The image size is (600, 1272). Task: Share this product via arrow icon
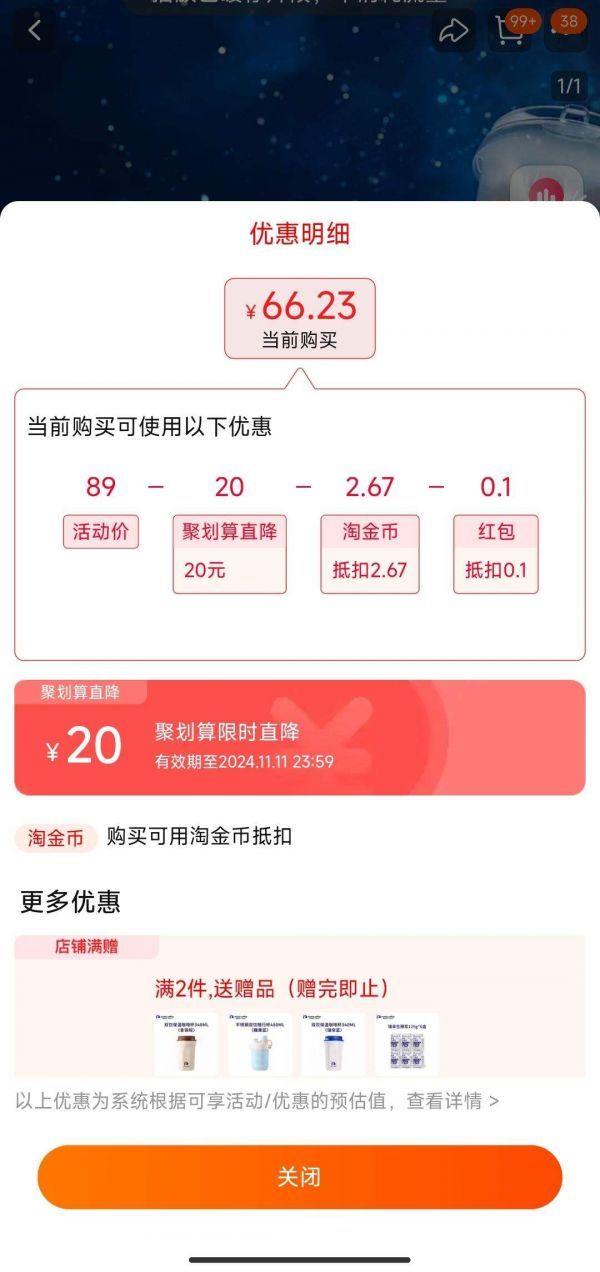[x=454, y=31]
